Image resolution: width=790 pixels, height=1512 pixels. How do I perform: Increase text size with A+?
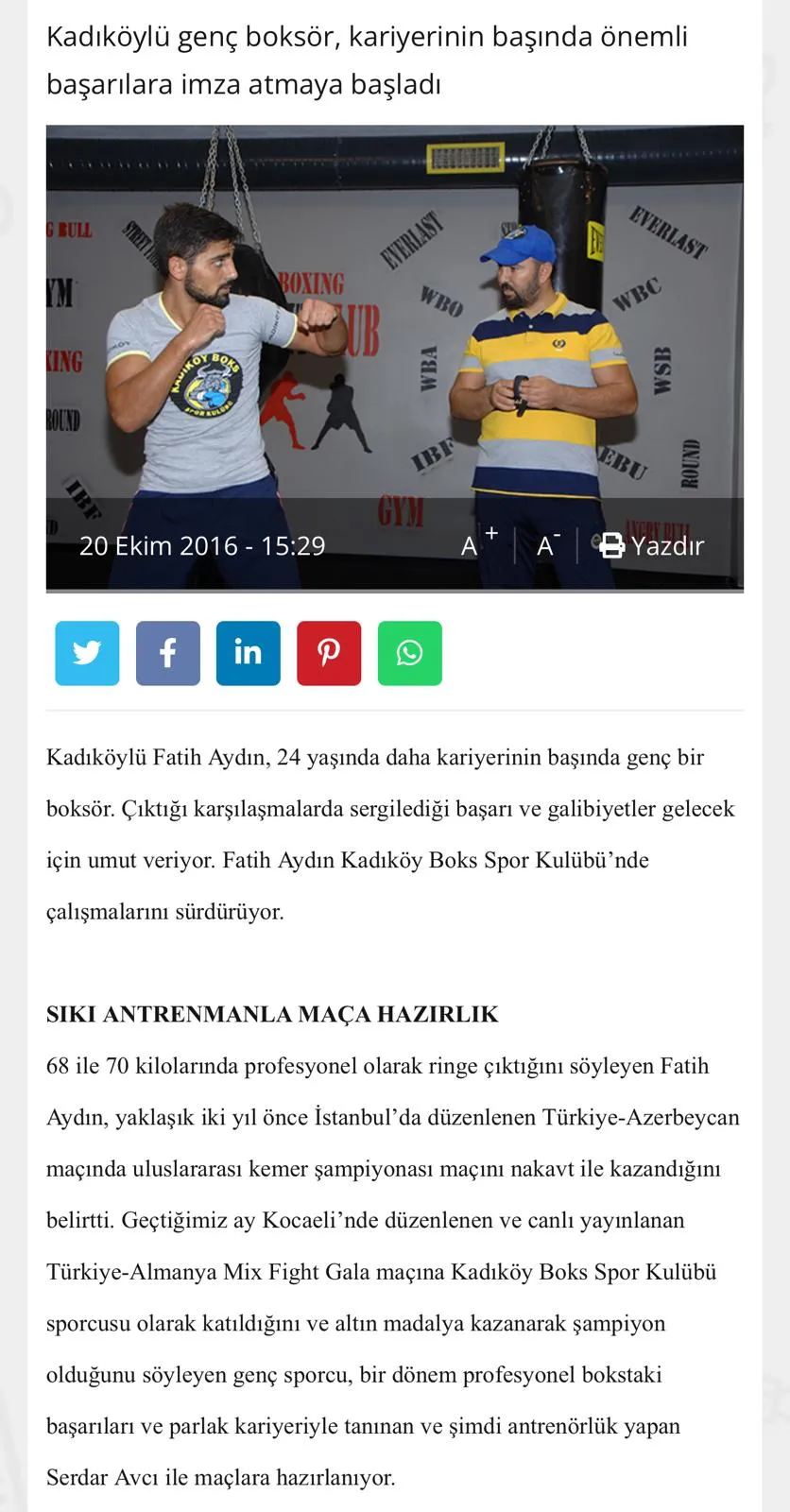click(478, 544)
